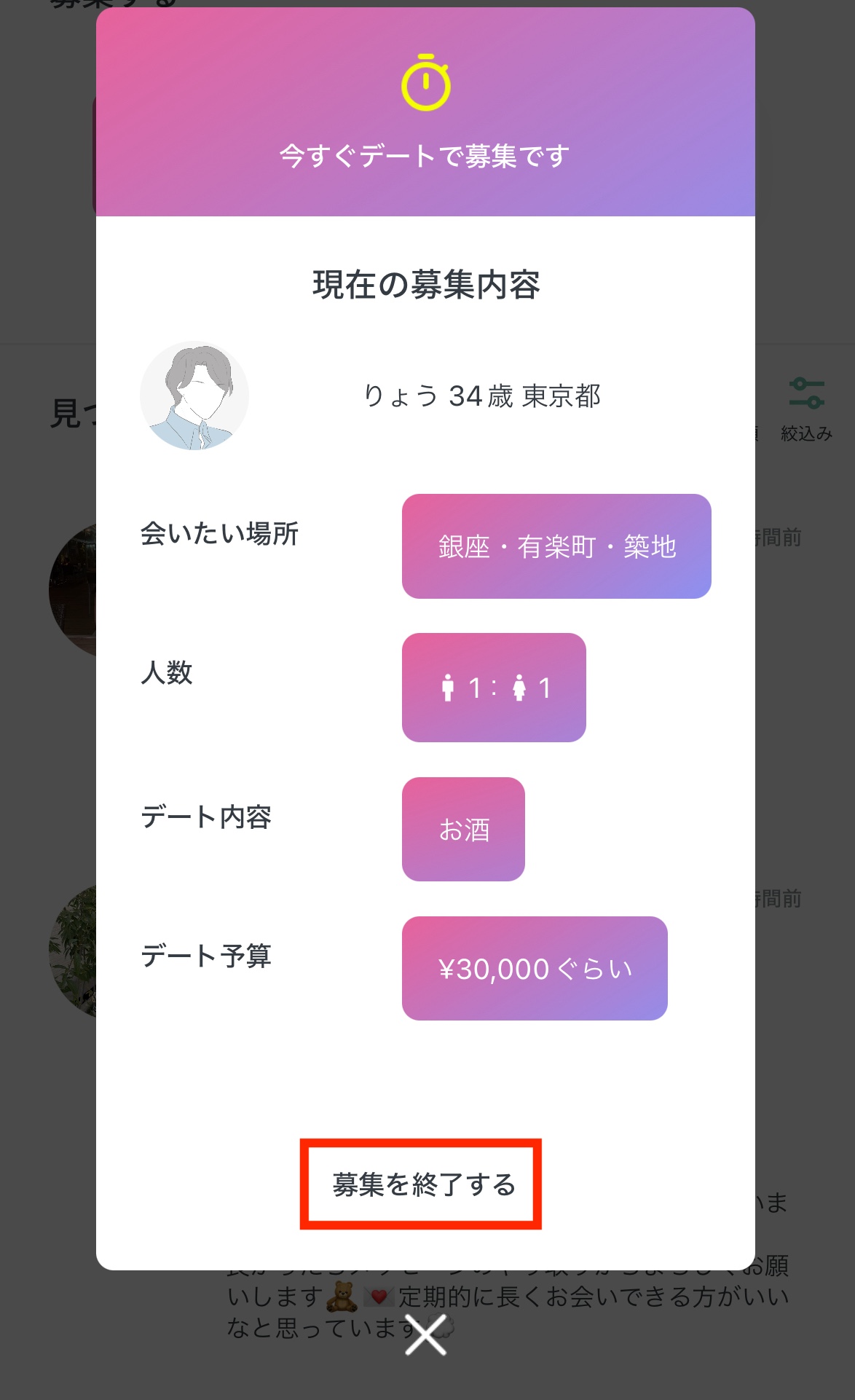855x1400 pixels.
Task: Close the dialog with the X icon
Action: pos(426,1334)
